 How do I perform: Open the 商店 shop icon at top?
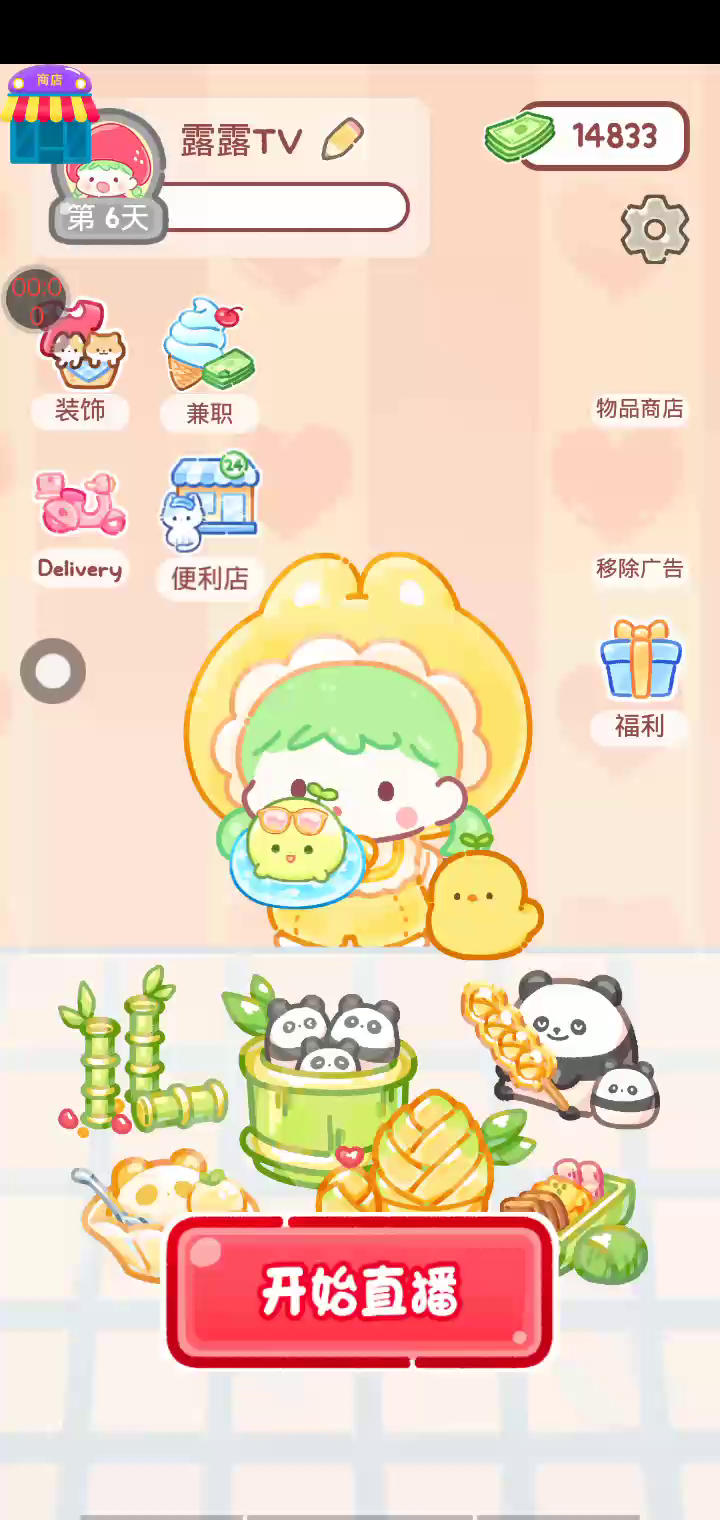(x=49, y=116)
